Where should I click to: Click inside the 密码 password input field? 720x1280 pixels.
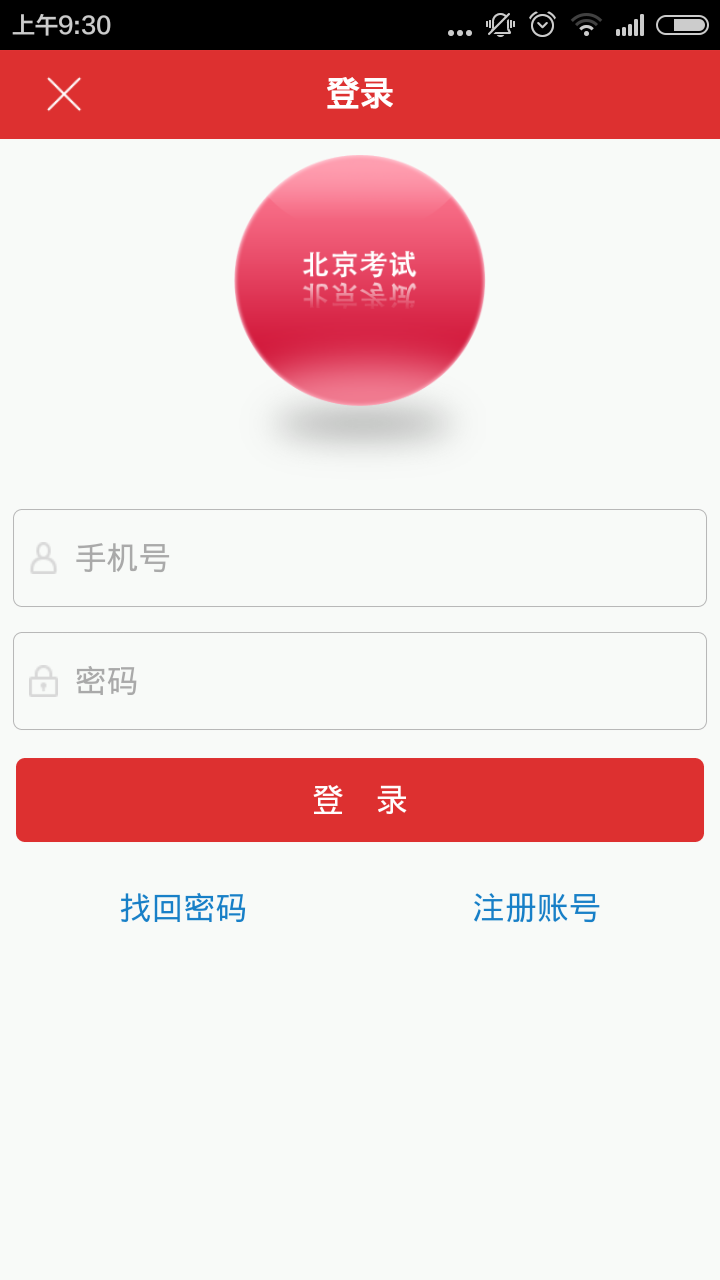point(359,681)
